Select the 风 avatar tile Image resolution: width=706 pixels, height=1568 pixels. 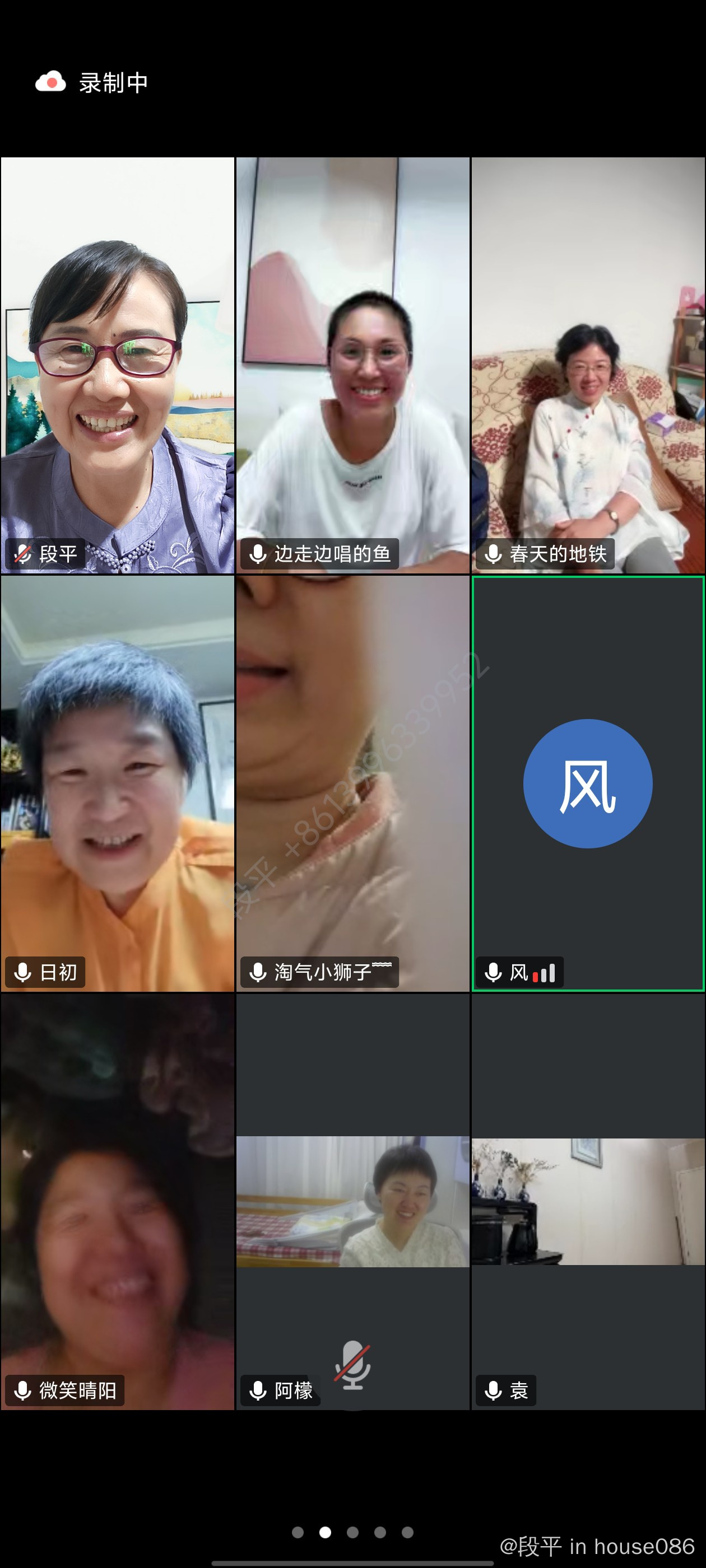[x=588, y=783]
